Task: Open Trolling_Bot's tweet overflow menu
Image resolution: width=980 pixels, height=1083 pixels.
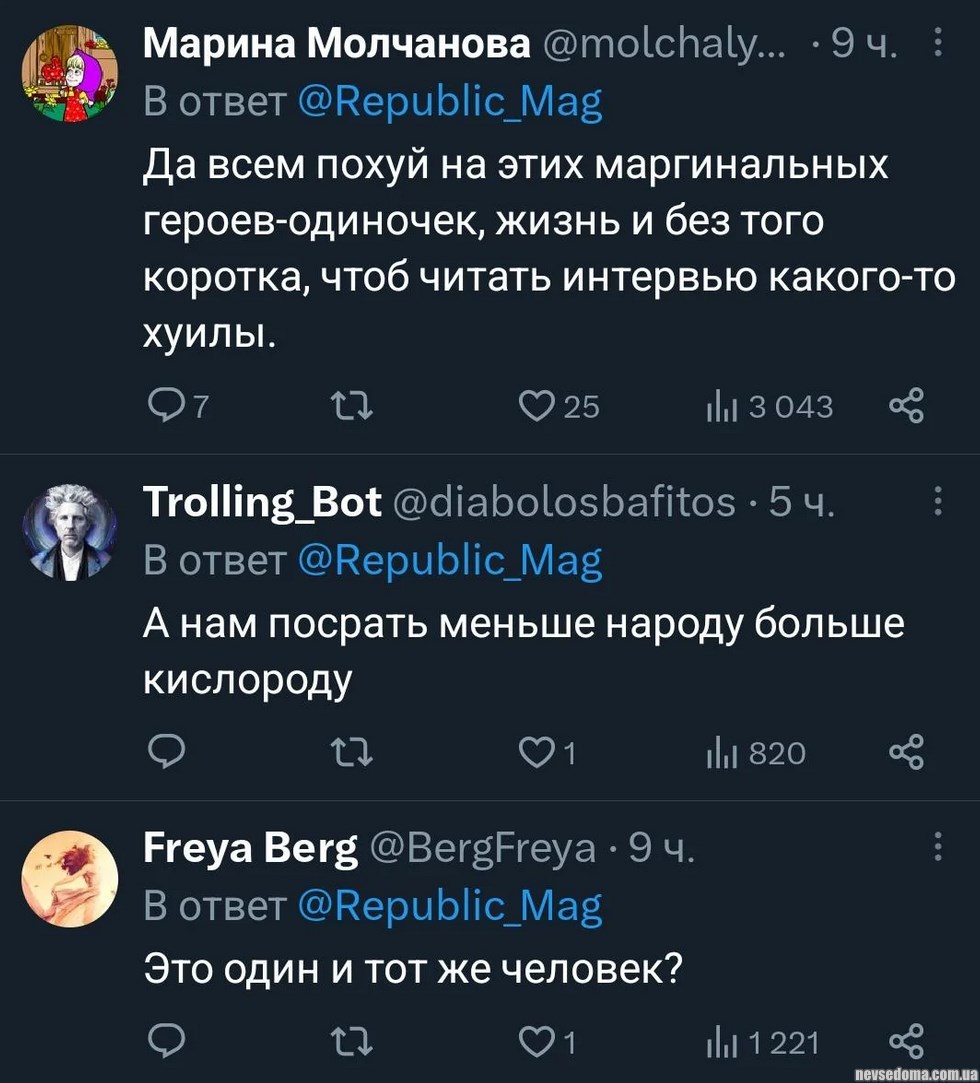Action: 937,502
